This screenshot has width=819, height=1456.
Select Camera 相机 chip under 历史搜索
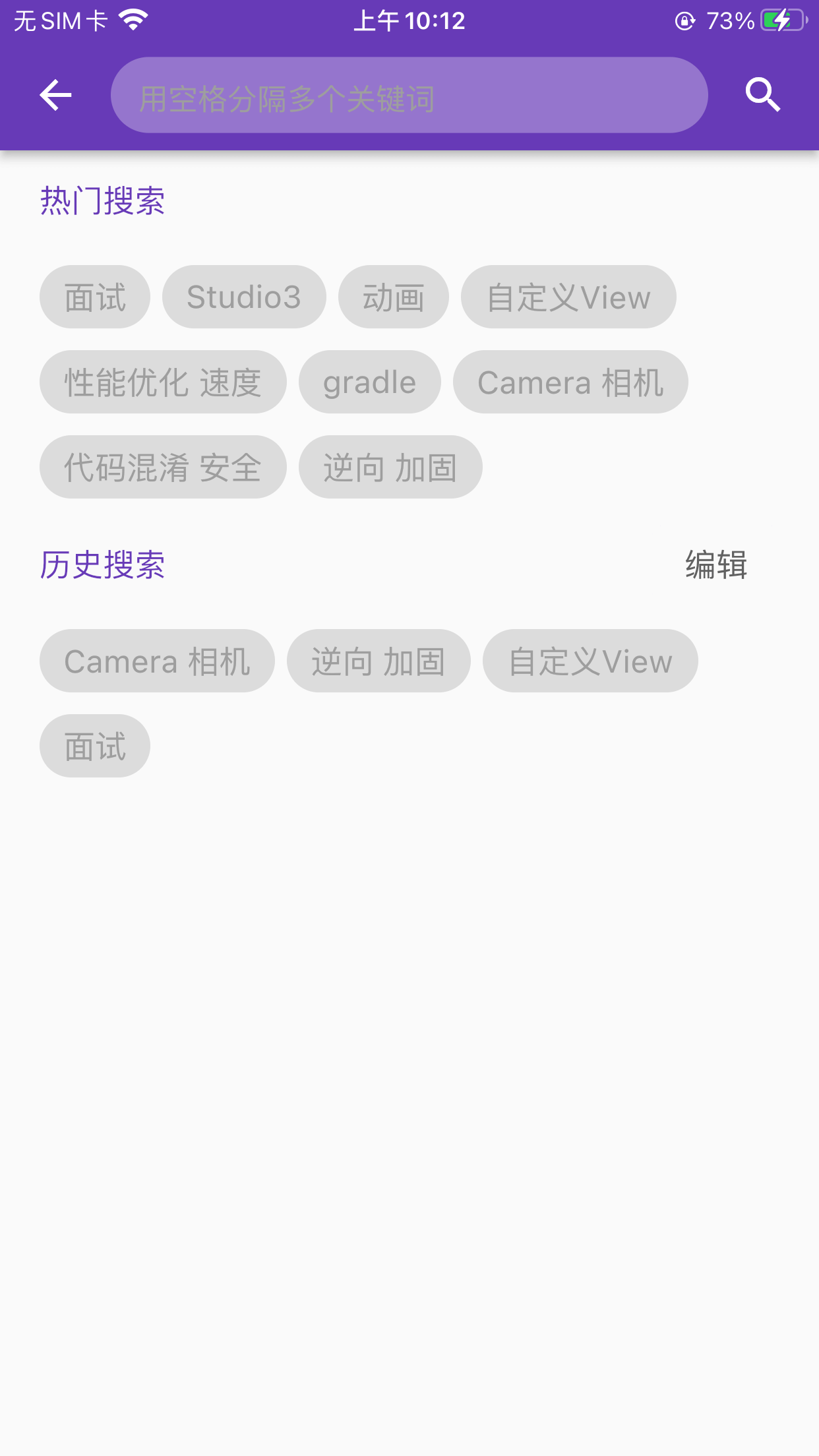(157, 661)
